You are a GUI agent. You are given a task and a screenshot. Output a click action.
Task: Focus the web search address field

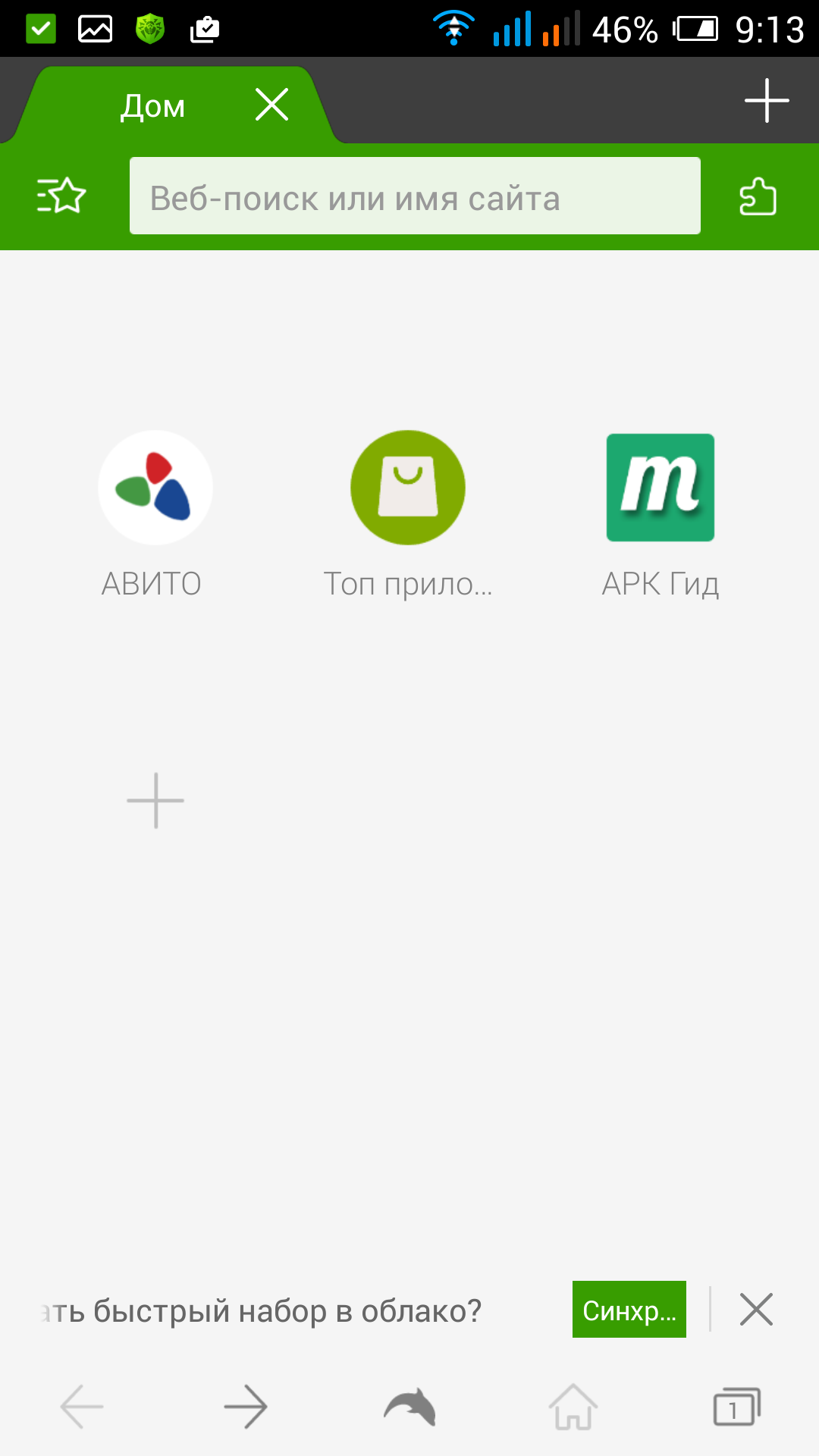click(x=414, y=196)
